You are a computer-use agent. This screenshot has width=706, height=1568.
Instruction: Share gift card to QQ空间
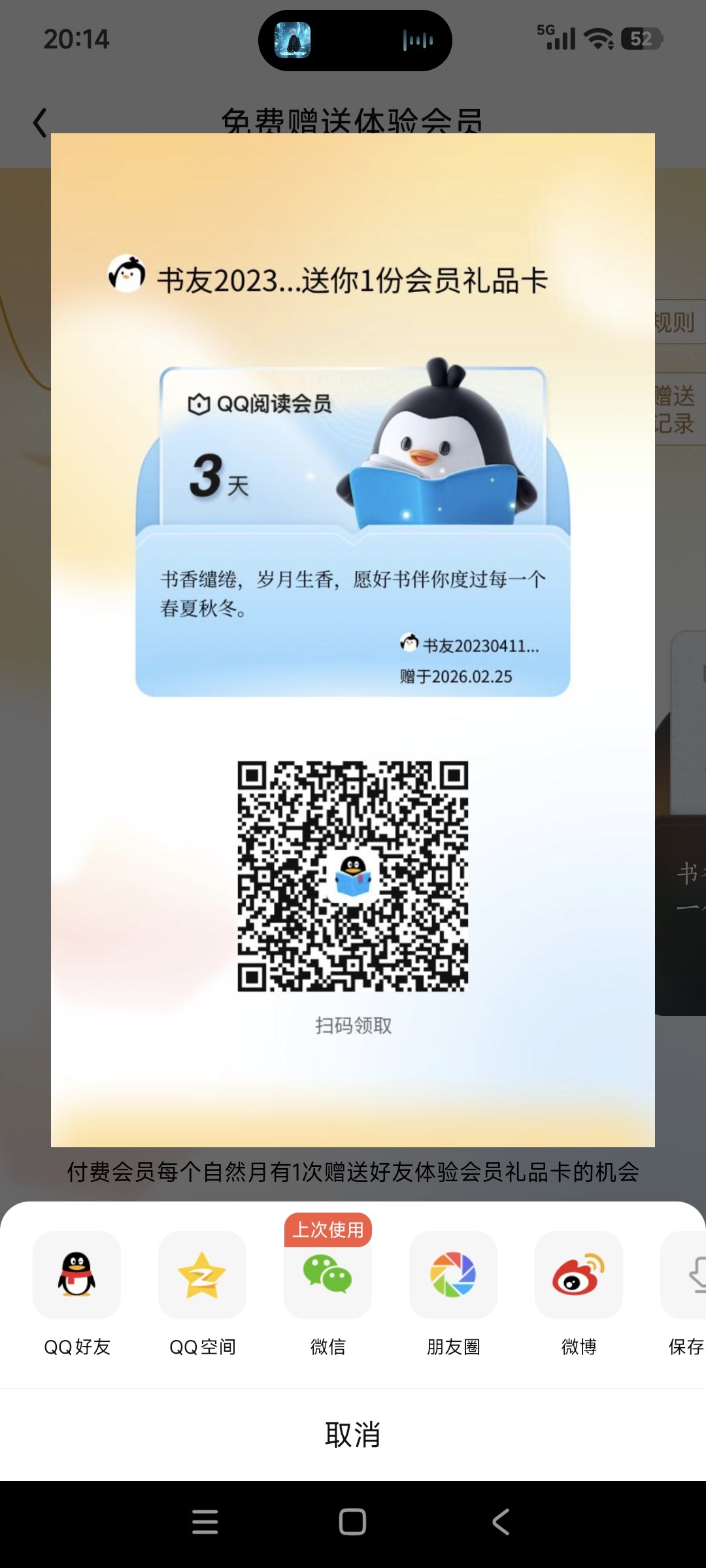(x=202, y=1275)
